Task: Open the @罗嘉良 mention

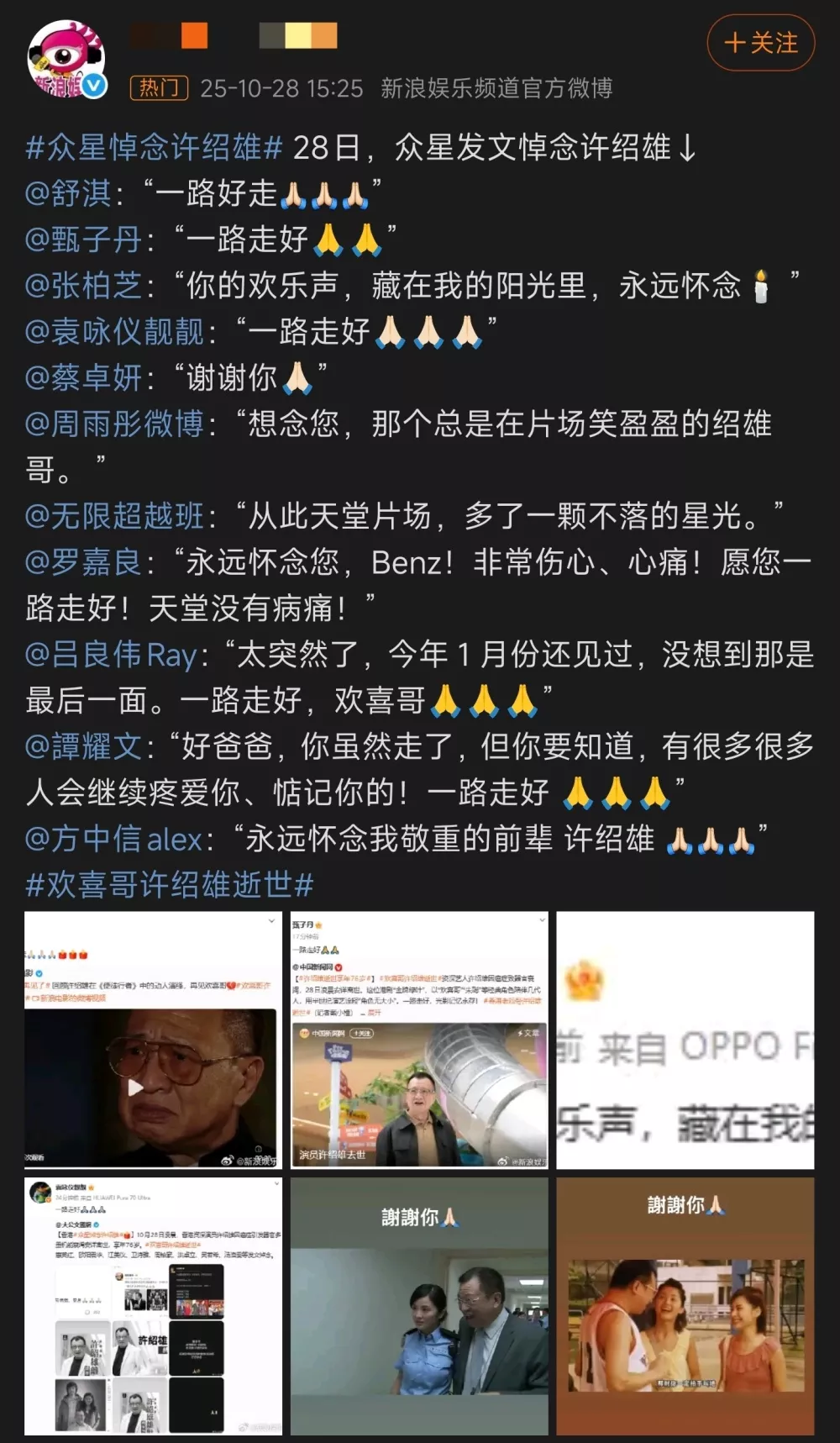Action: coord(84,561)
